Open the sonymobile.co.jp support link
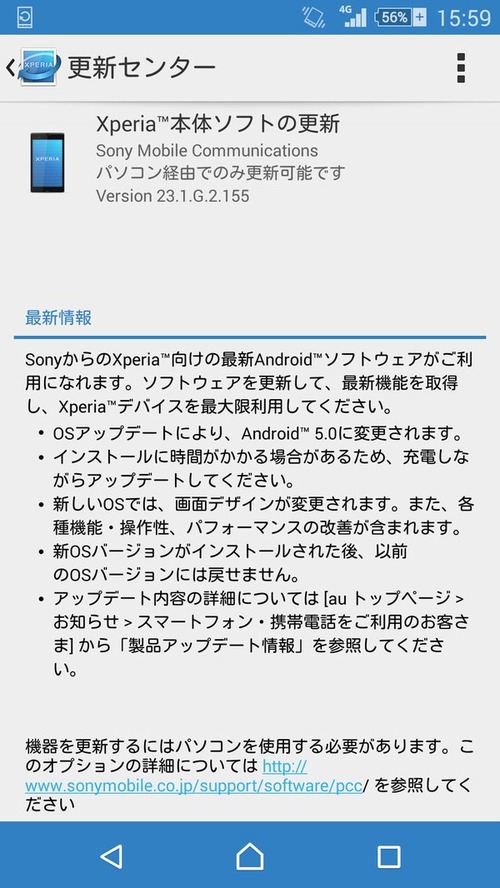This screenshot has height=888, width=500. pos(194,777)
